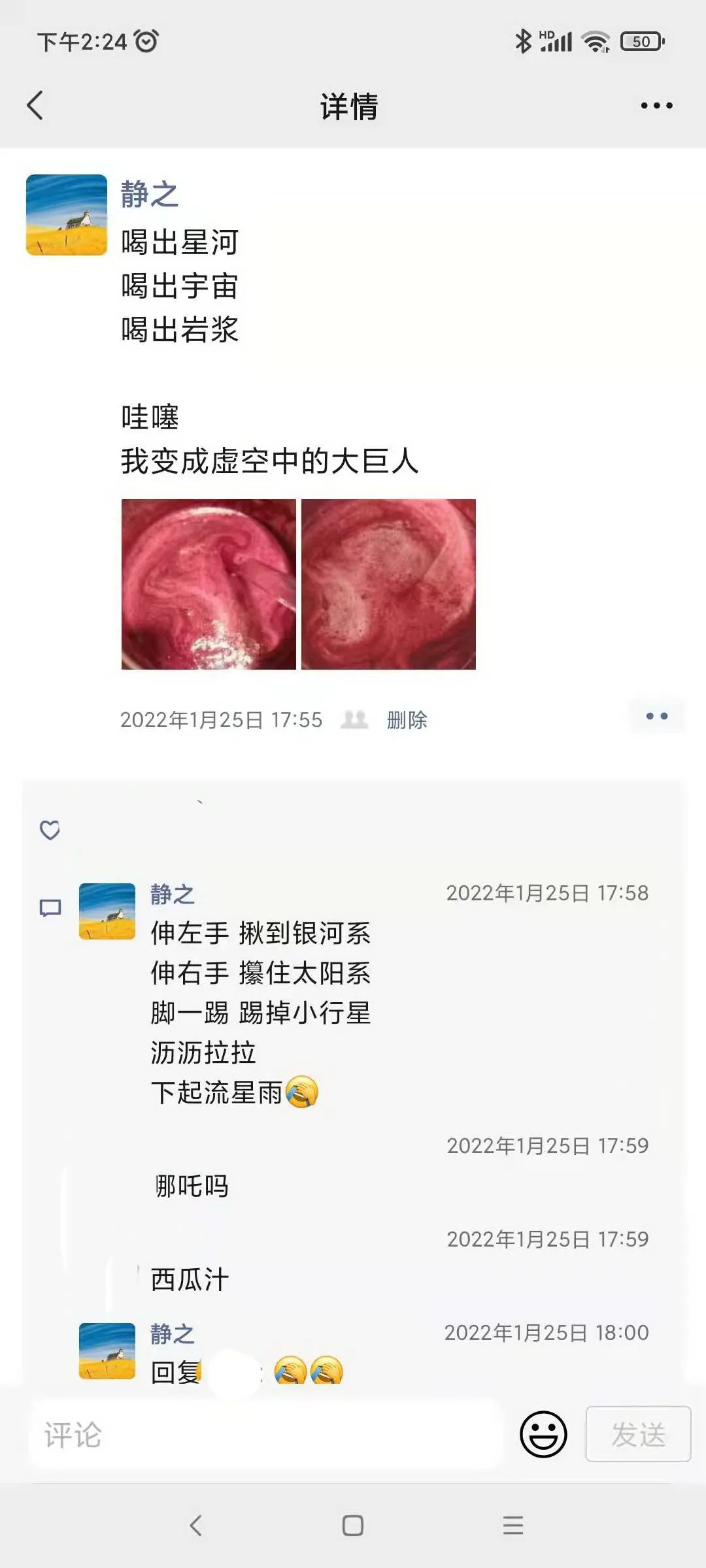Open the like/comment two-dot button

tap(656, 716)
